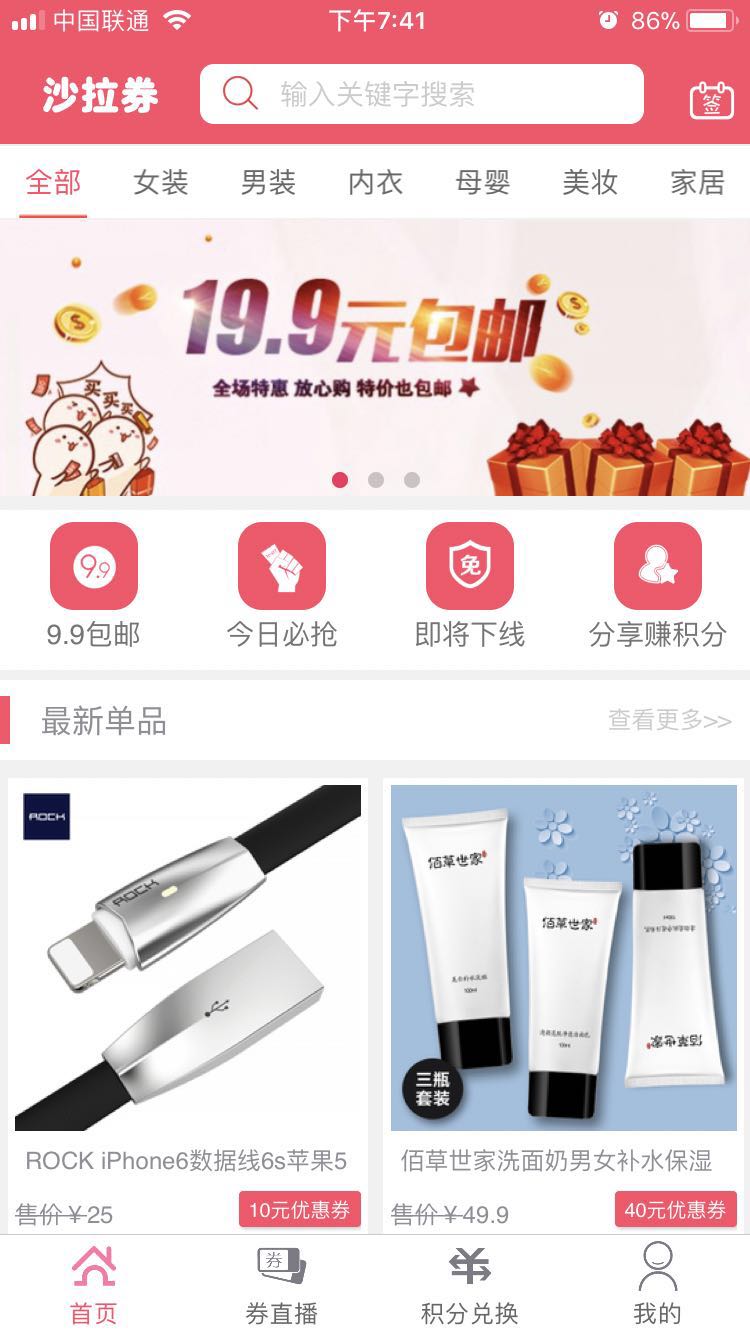The width and height of the screenshot is (750, 1334).
Task: Select the 内衣 category tab
Action: point(375,182)
